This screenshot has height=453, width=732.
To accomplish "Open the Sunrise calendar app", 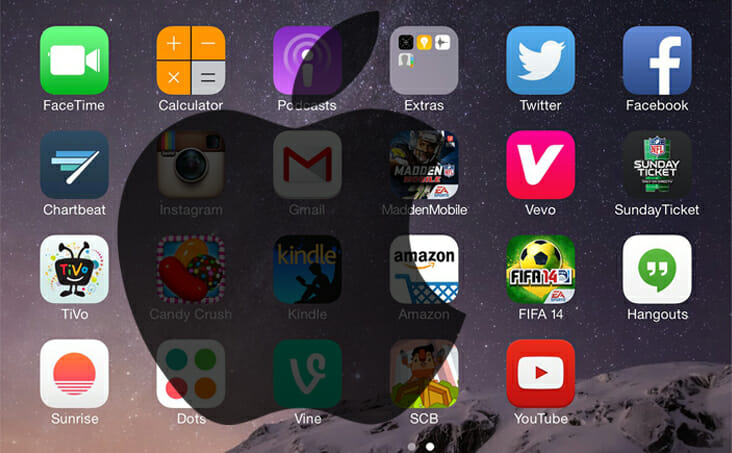I will point(74,374).
